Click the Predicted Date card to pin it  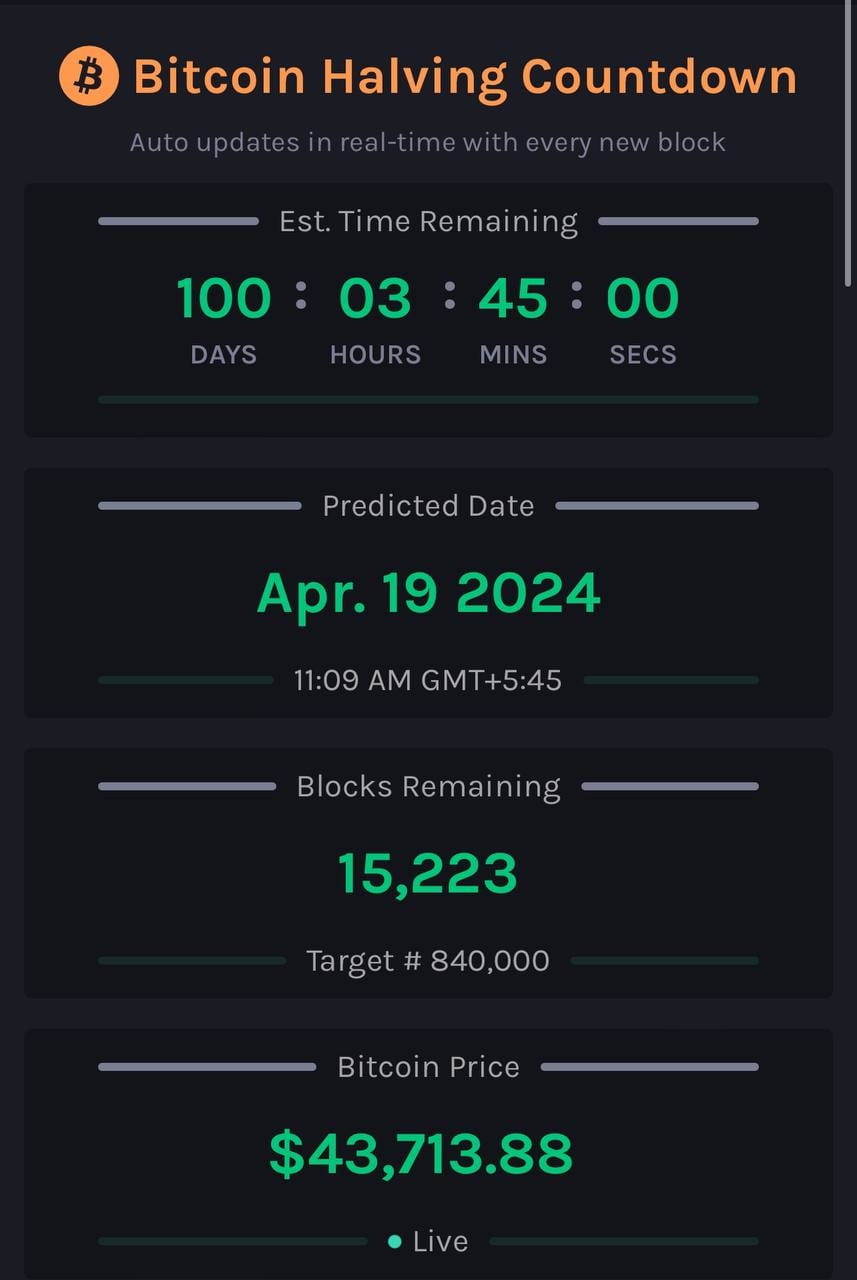pyautogui.click(x=428, y=592)
